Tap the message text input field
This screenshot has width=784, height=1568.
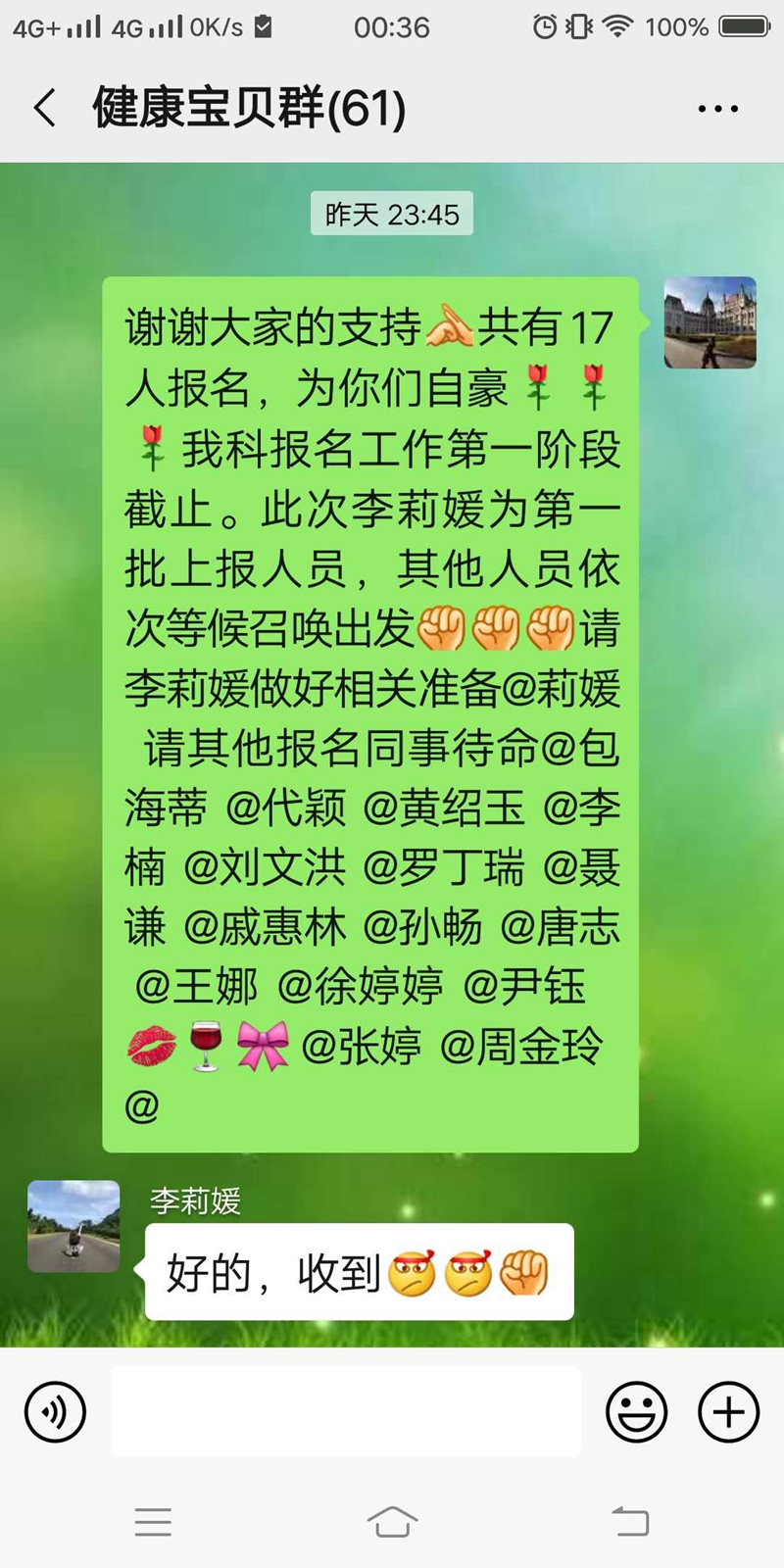pyautogui.click(x=345, y=1412)
